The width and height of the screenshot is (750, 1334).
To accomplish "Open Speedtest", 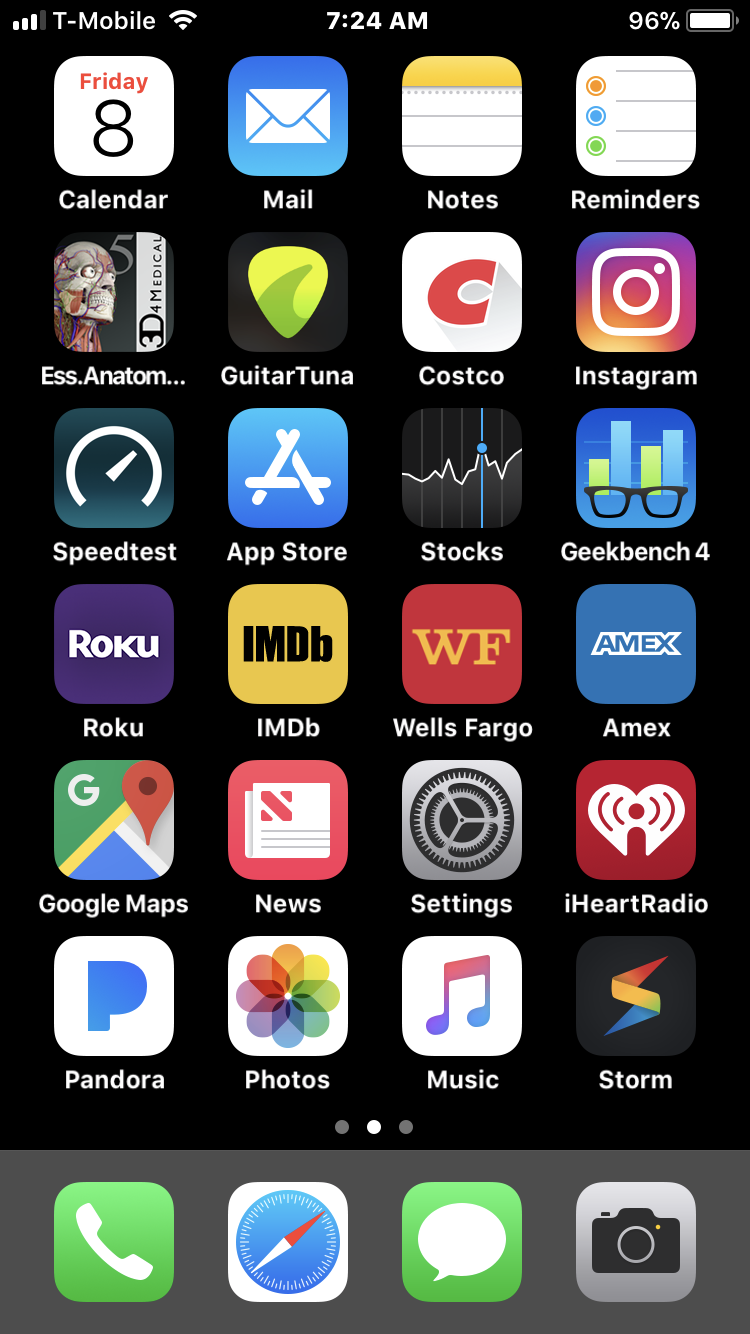I will 114,468.
